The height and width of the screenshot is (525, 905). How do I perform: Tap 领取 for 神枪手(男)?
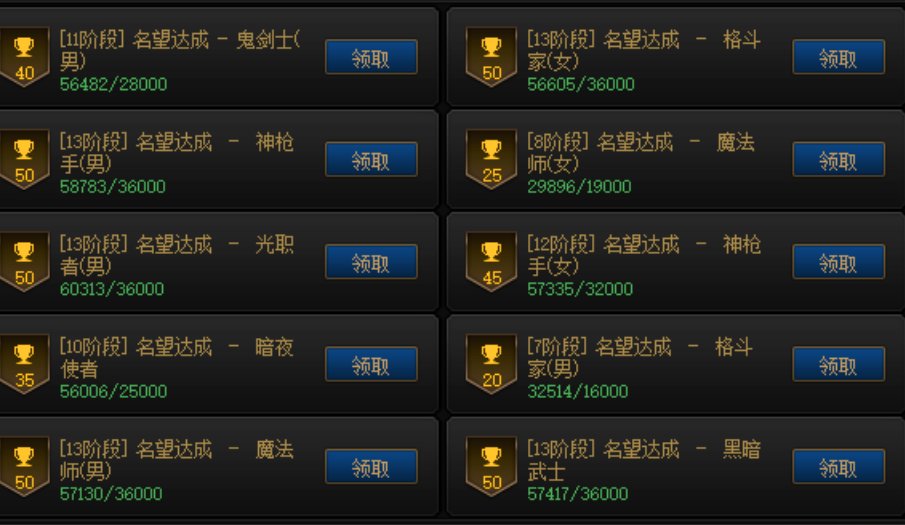click(x=371, y=159)
